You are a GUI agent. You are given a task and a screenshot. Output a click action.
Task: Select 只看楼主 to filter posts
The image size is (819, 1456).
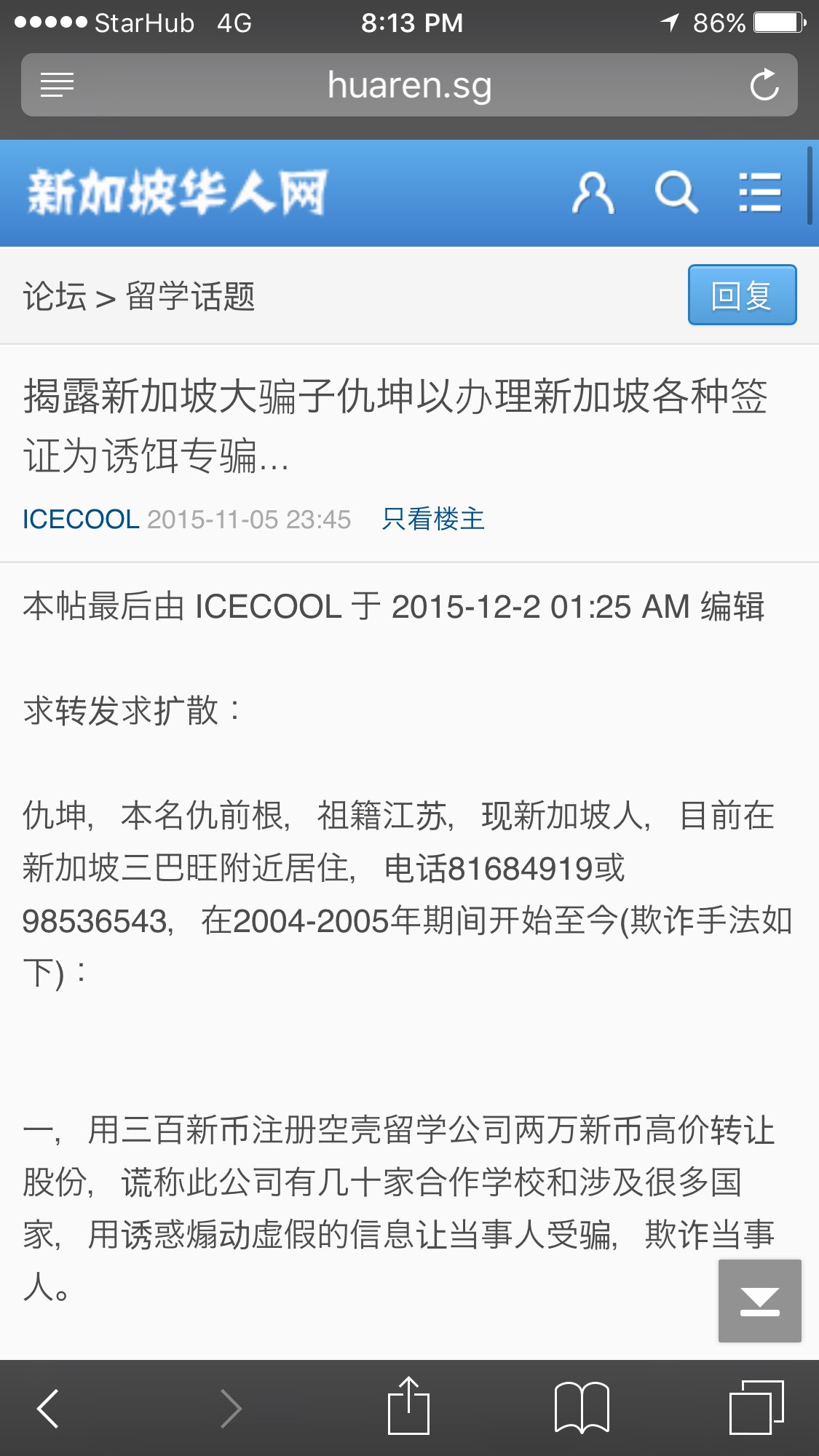pyautogui.click(x=433, y=520)
